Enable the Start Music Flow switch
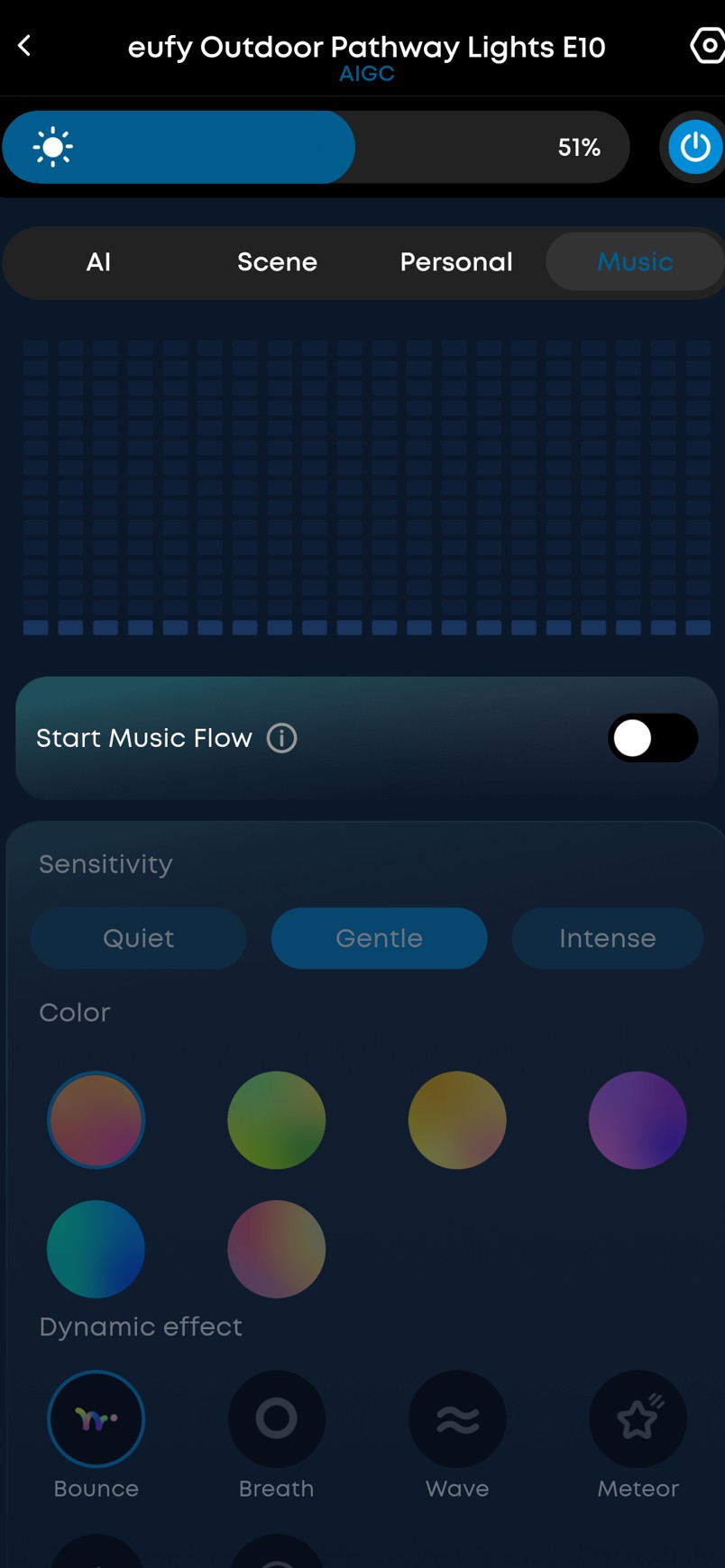Viewport: 725px width, 1568px height. [652, 738]
